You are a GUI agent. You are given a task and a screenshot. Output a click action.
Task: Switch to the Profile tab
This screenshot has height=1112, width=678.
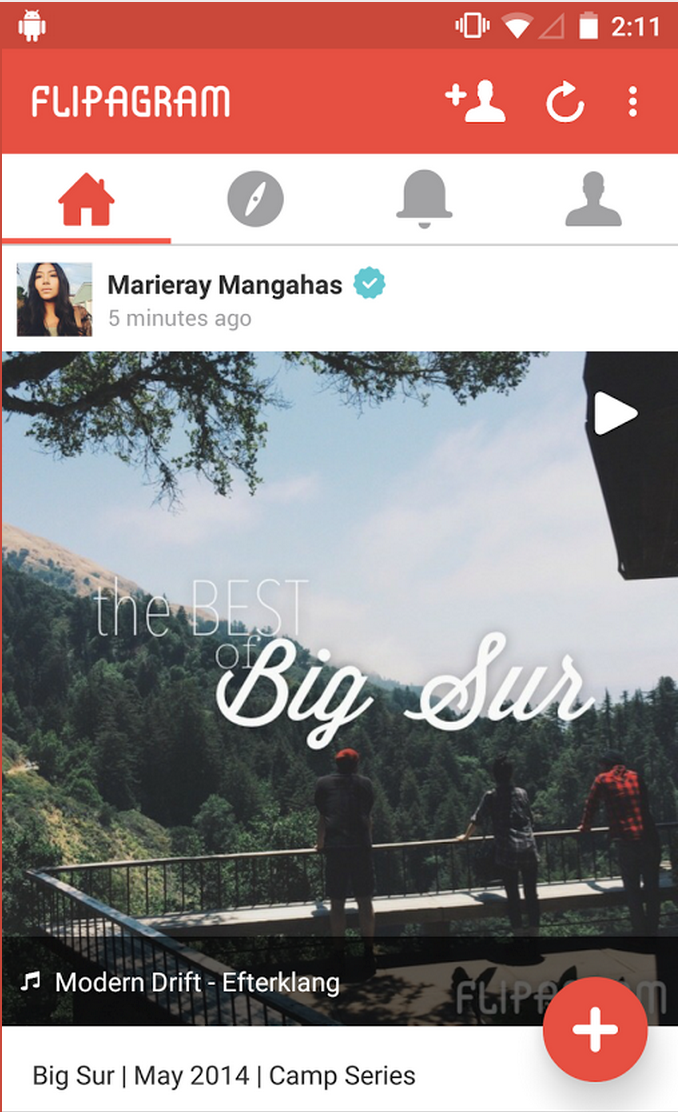tap(593, 200)
